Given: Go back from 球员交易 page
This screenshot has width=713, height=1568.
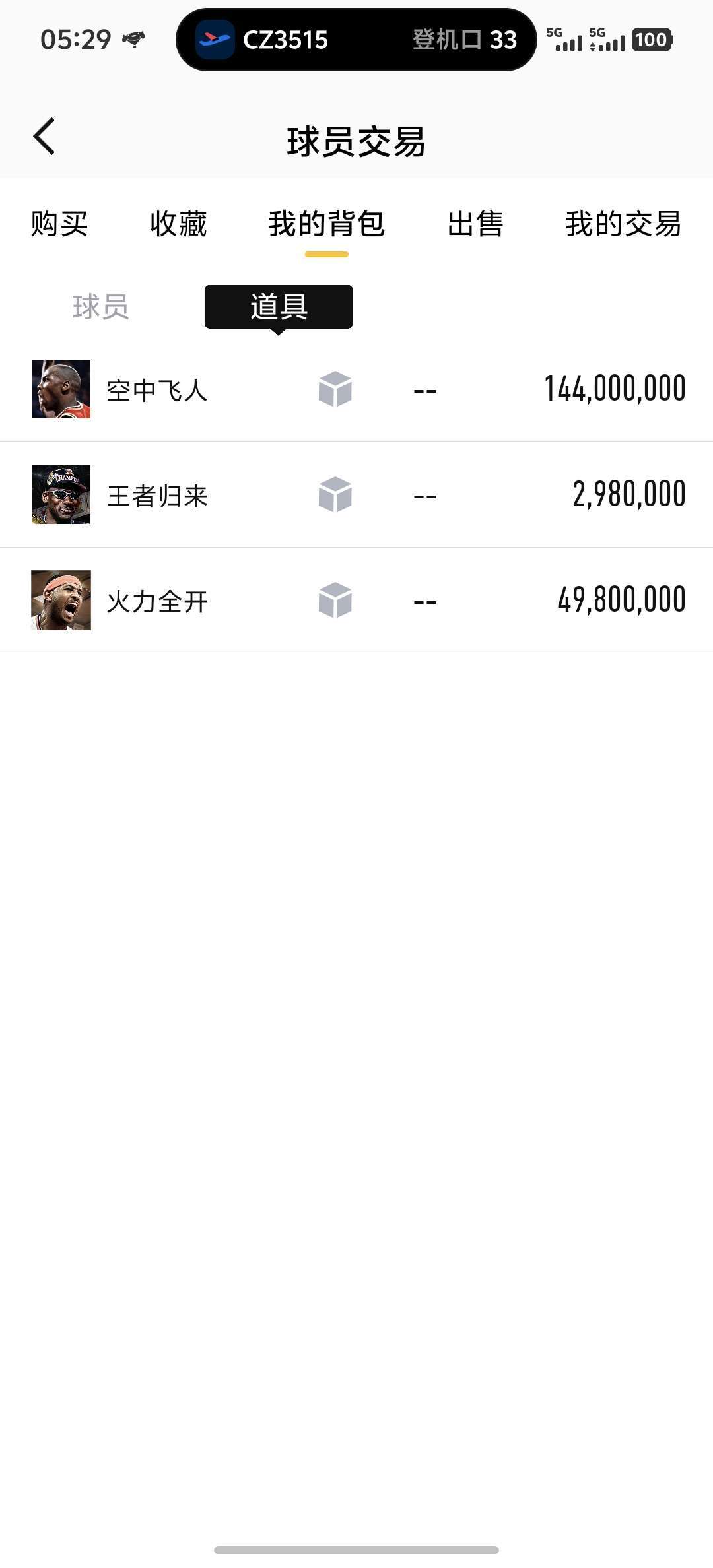Looking at the screenshot, I should (44, 137).
